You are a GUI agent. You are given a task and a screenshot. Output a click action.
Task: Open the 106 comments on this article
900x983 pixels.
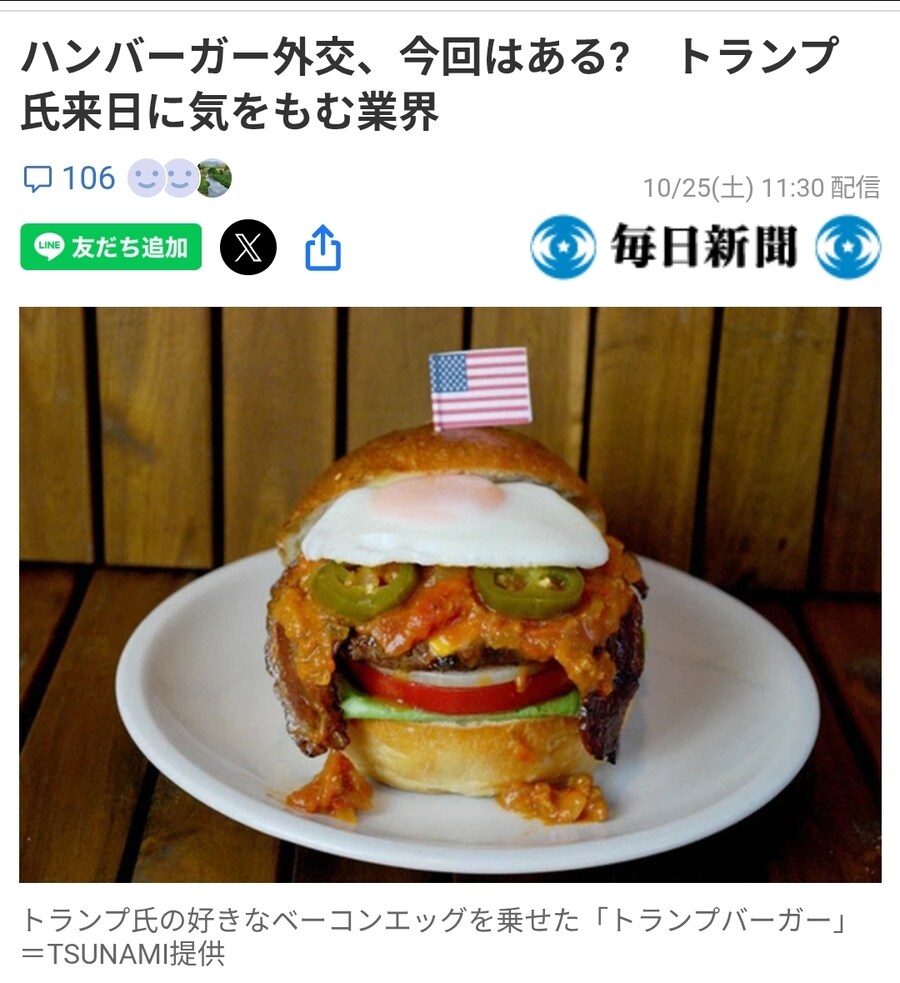[70, 179]
